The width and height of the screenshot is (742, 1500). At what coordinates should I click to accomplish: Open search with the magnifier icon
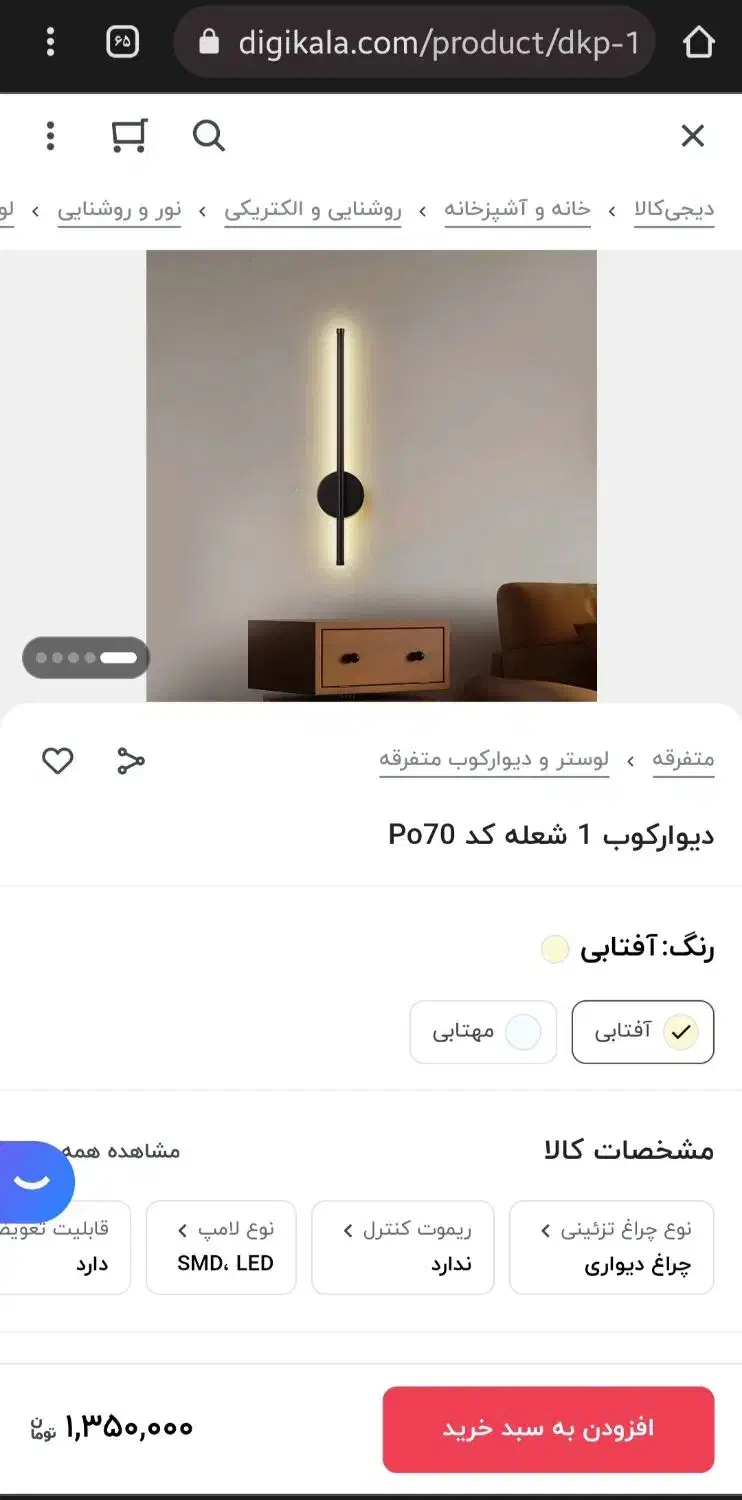208,135
